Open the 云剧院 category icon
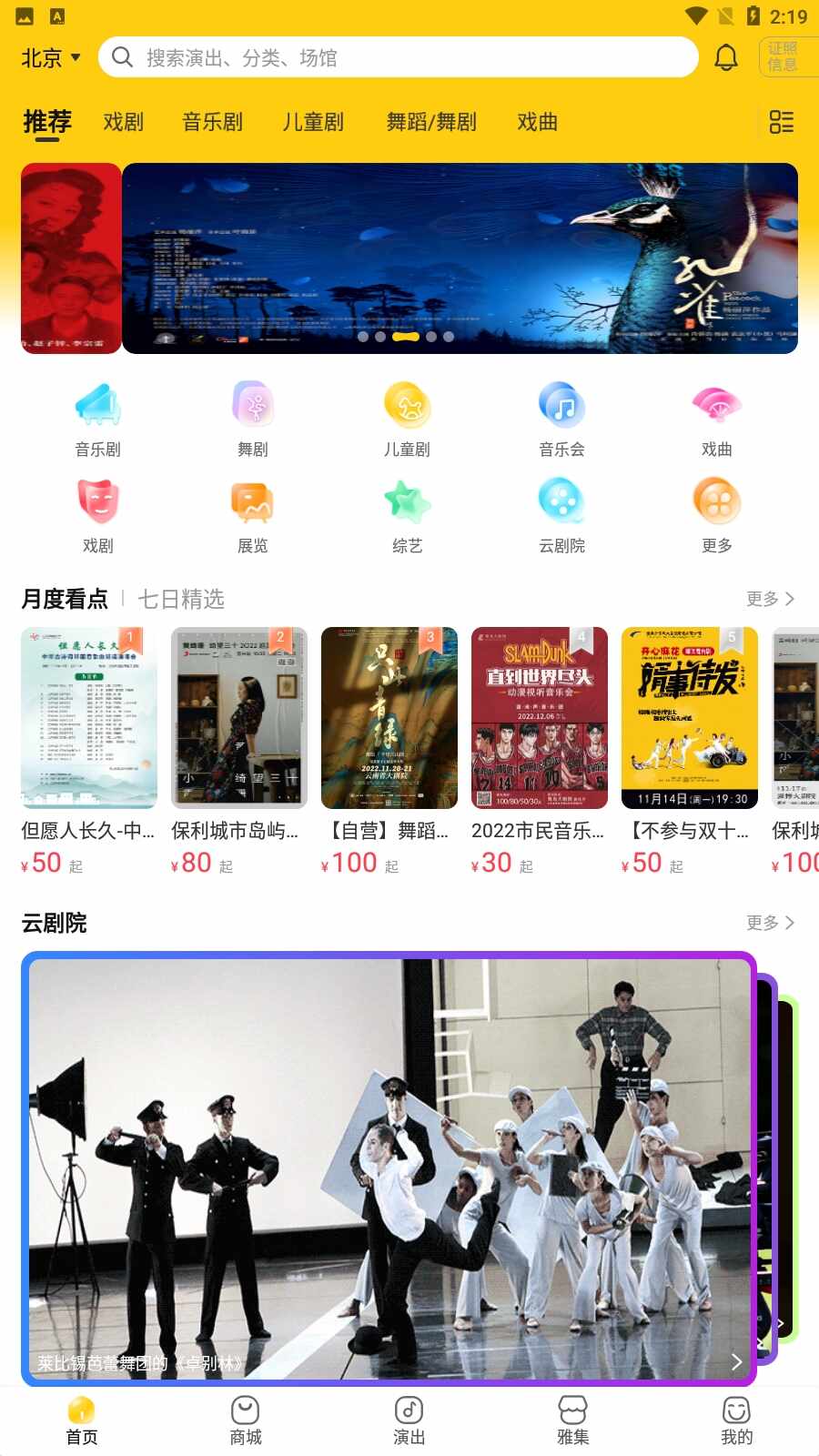Screen dimensions: 819x1456 click(x=561, y=515)
